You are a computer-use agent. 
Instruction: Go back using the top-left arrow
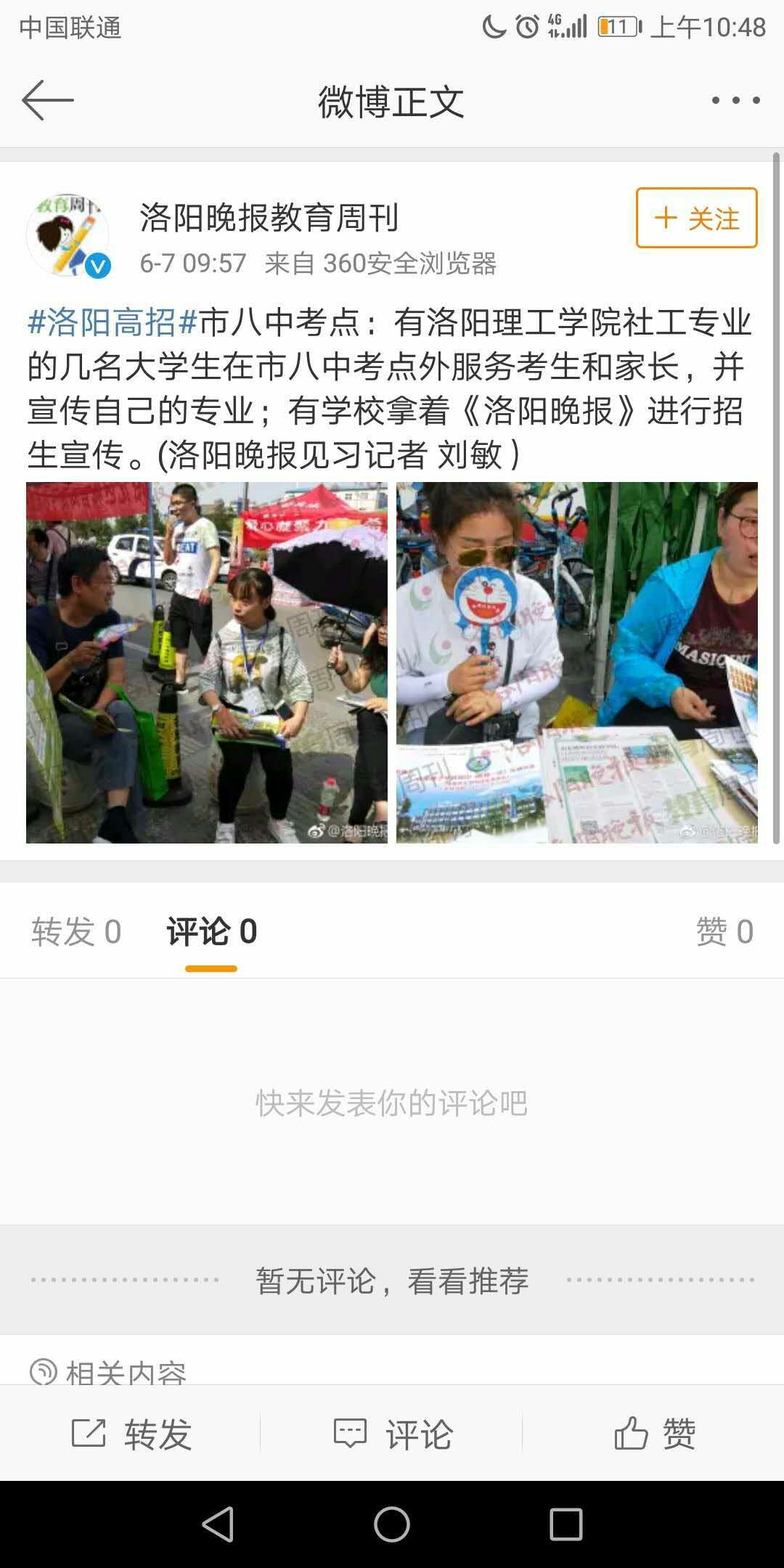coord(48,100)
